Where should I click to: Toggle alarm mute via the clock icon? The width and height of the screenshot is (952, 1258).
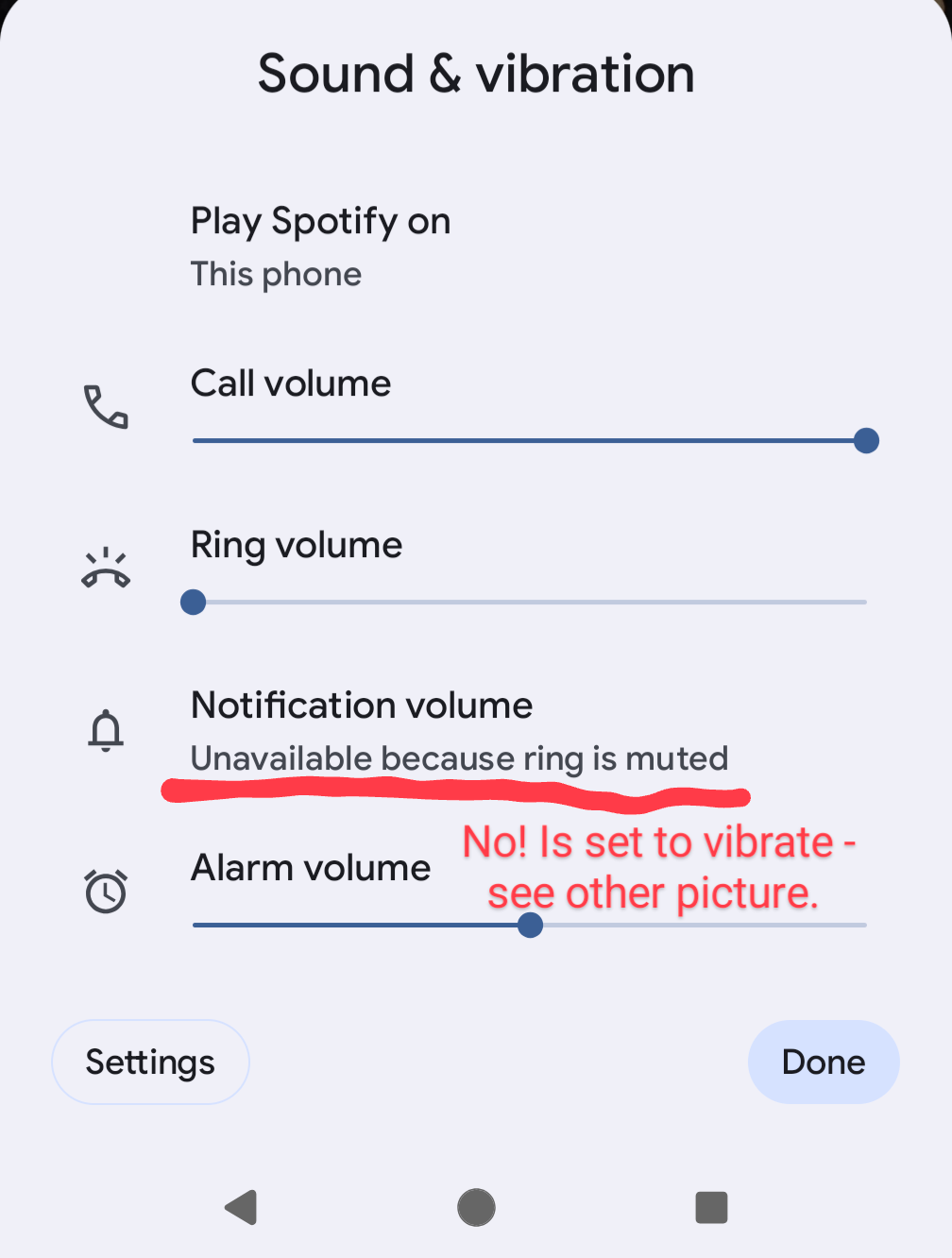106,891
